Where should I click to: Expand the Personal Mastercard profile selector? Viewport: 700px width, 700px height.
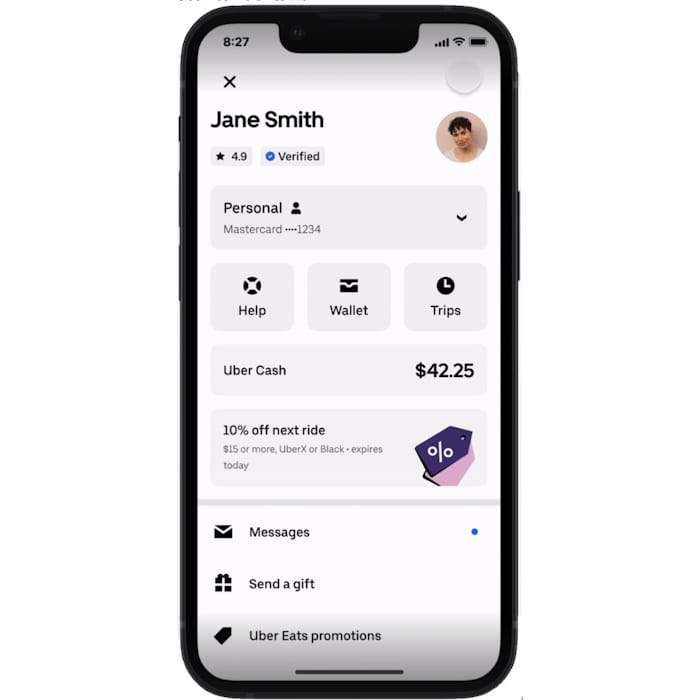[461, 217]
